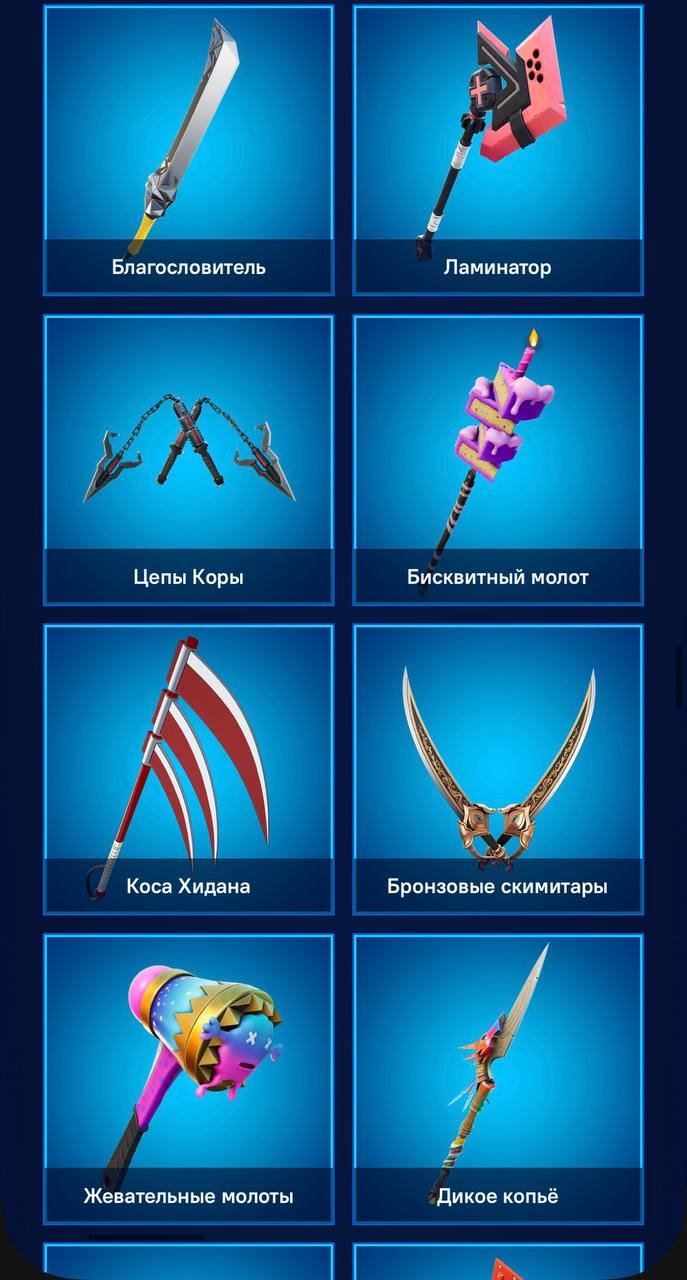The image size is (687, 1280).
Task: Select the Ламинатор item card
Action: [x=497, y=150]
